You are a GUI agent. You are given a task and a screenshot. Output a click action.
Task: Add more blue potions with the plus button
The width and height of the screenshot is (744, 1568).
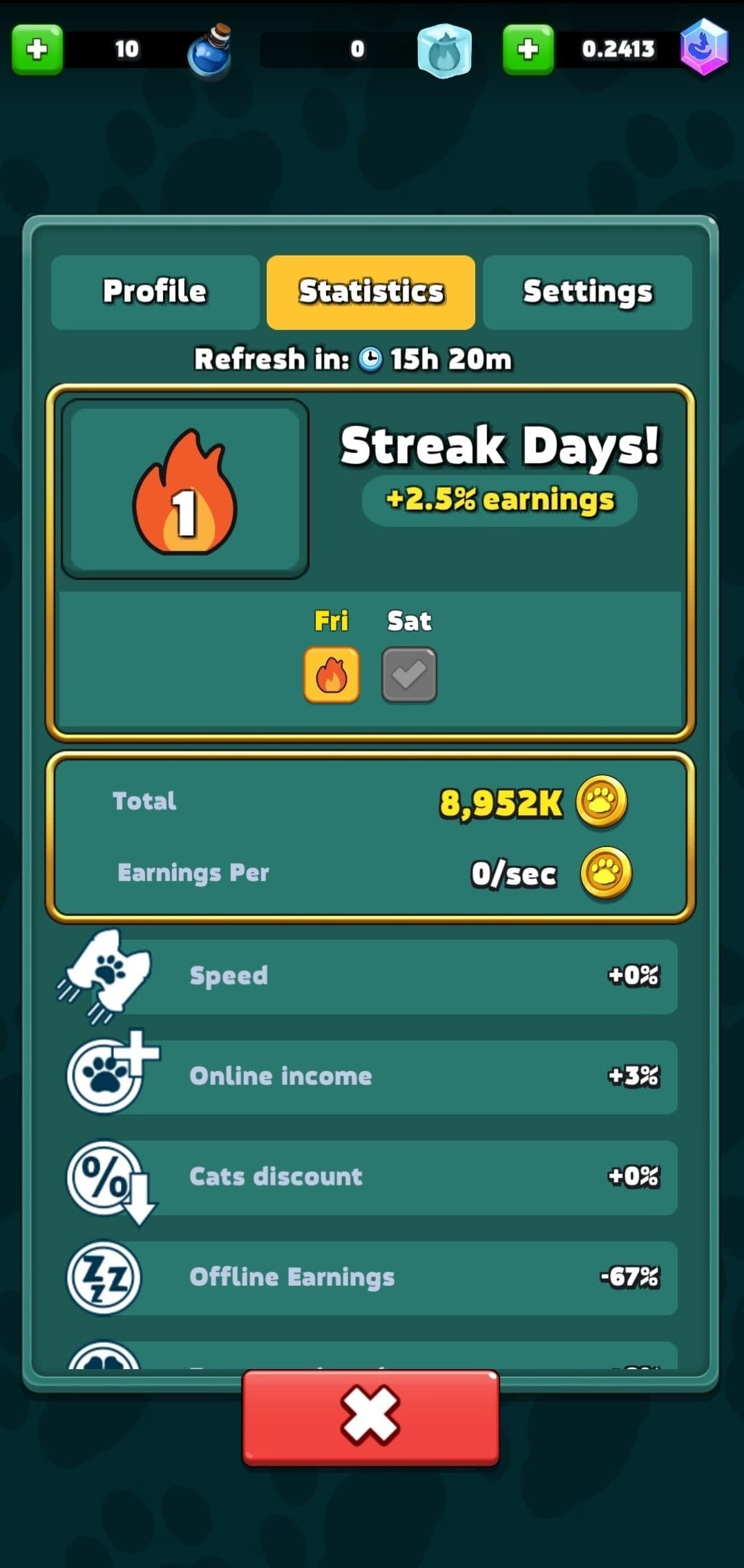[x=37, y=49]
